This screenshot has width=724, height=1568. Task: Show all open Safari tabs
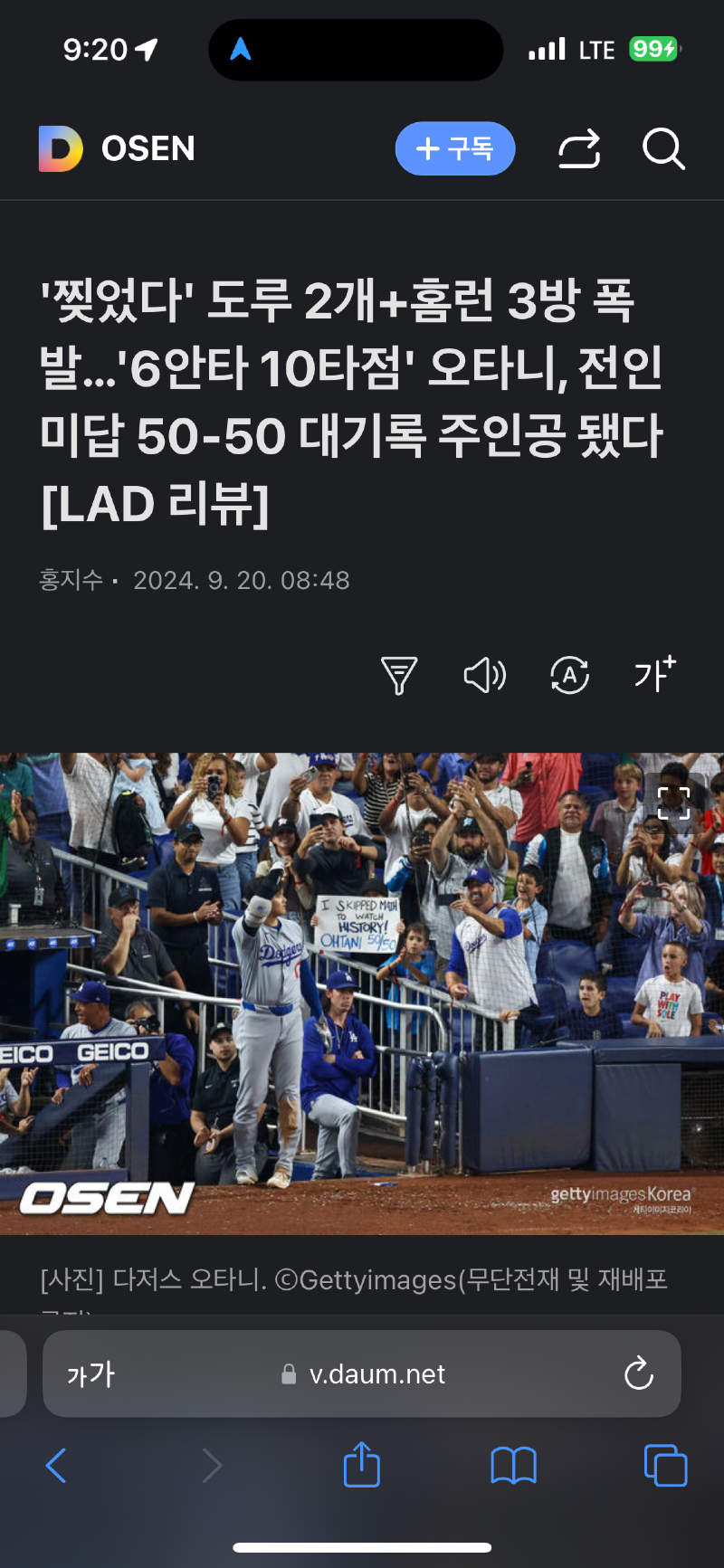pos(665,1465)
